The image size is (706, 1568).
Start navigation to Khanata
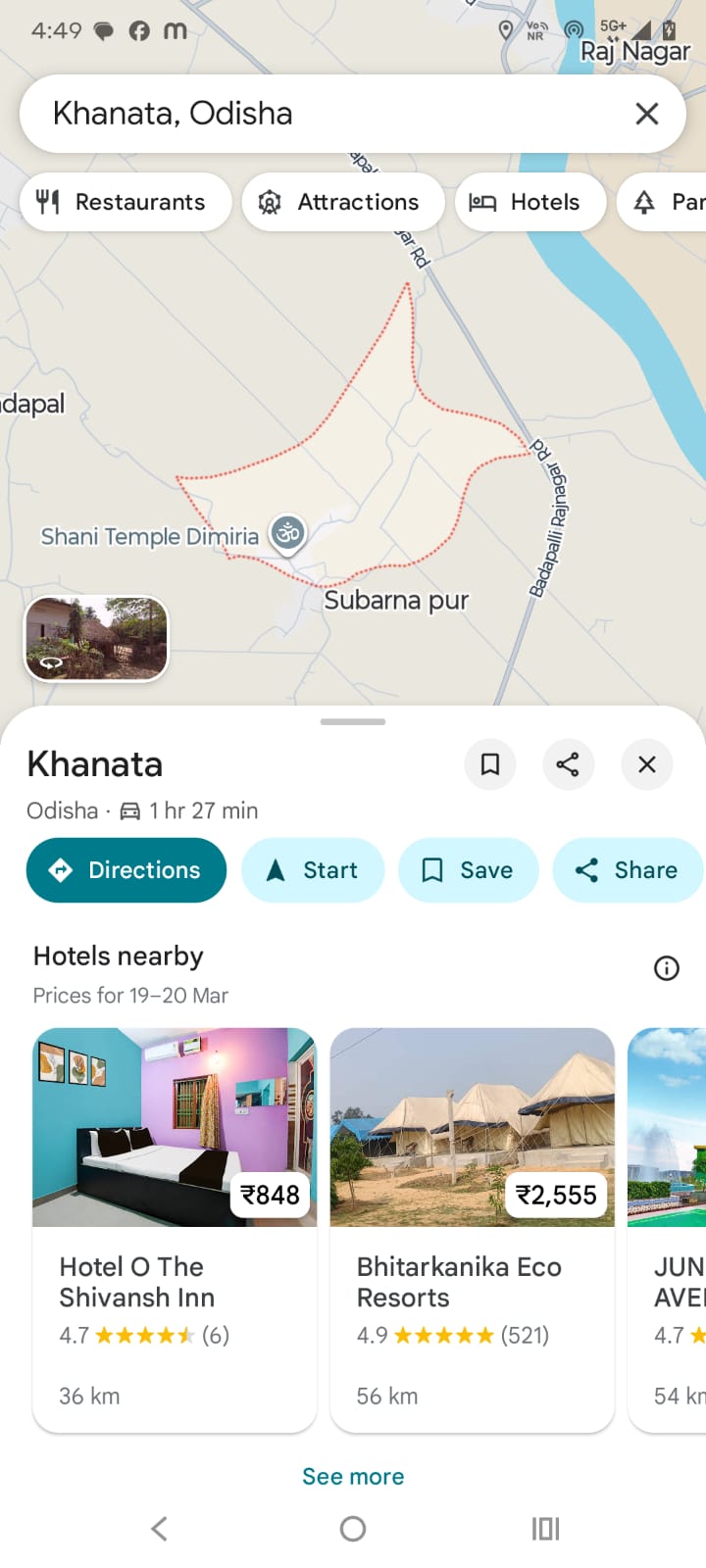coord(313,870)
